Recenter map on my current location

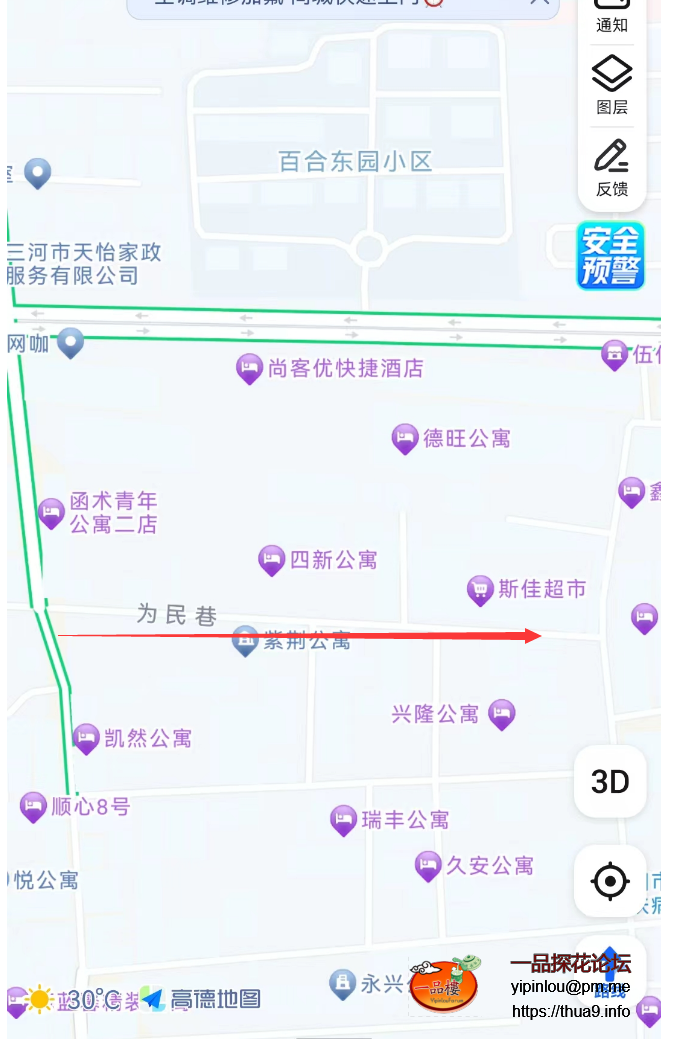(x=610, y=881)
